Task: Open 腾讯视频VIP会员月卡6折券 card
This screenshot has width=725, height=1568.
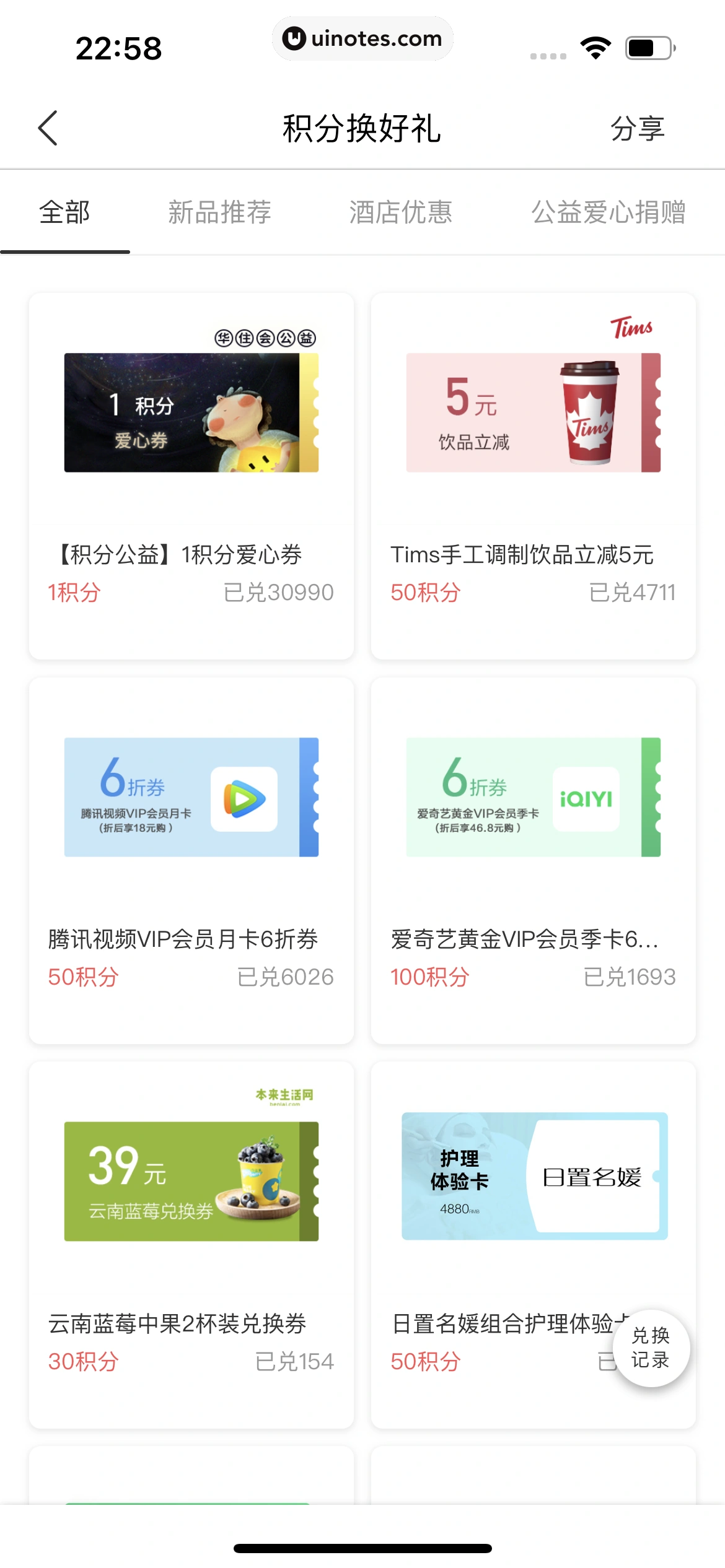Action: (191, 860)
